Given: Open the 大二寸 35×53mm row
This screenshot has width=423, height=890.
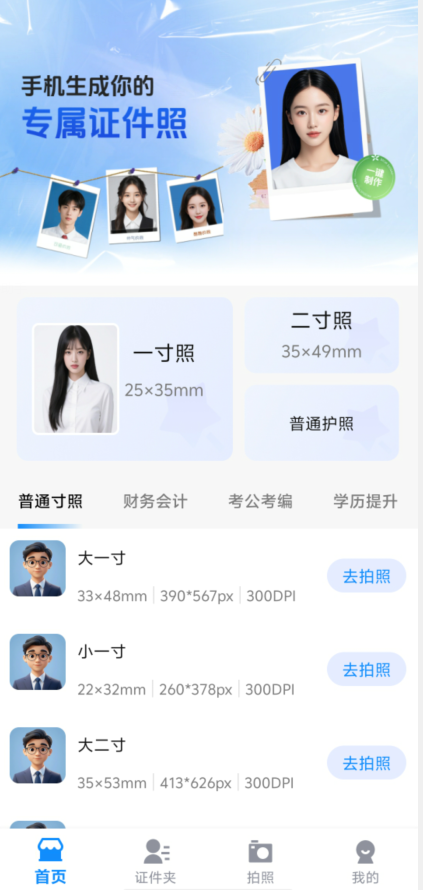Looking at the screenshot, I should point(209,763).
